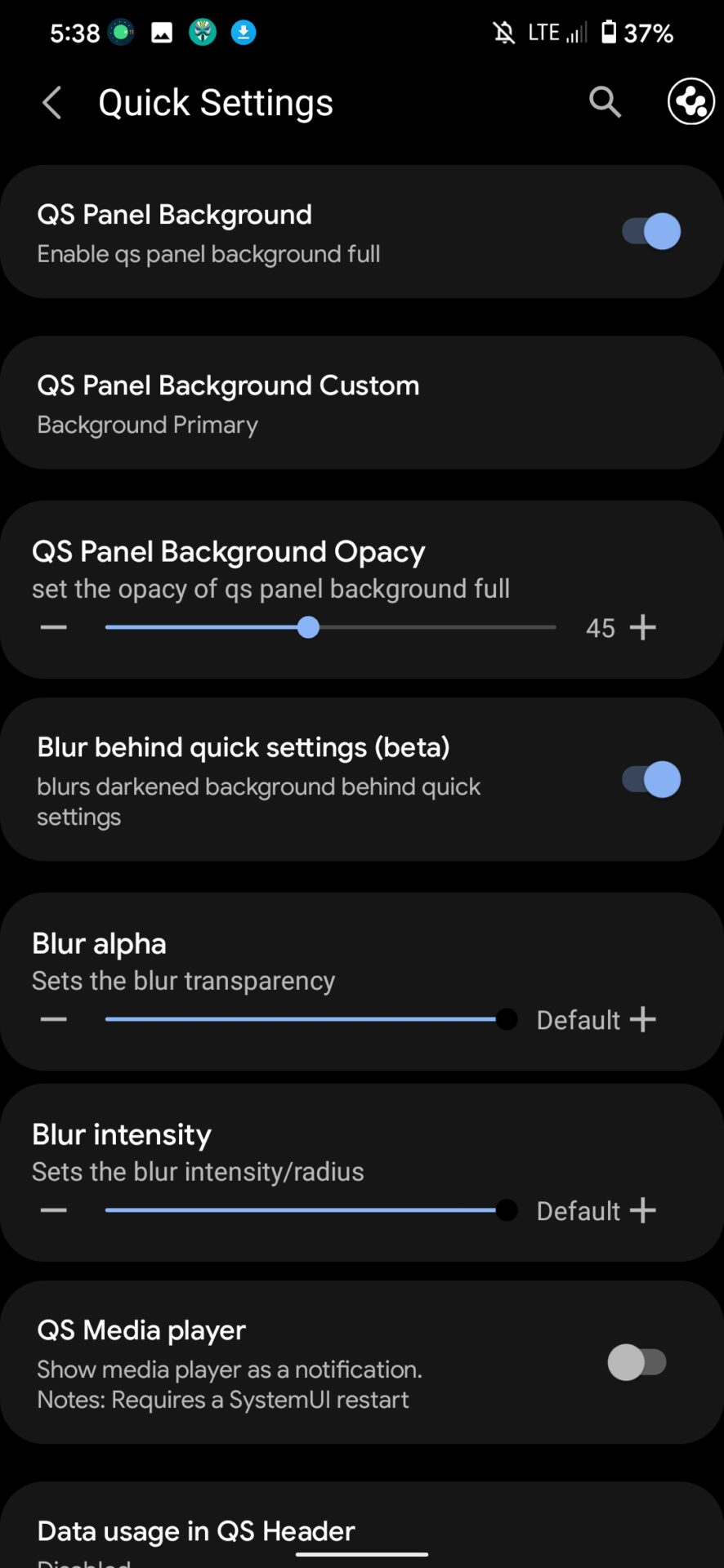Lower Blur alpha with the minus button
Viewport: 724px width, 1568px height.
point(54,1019)
